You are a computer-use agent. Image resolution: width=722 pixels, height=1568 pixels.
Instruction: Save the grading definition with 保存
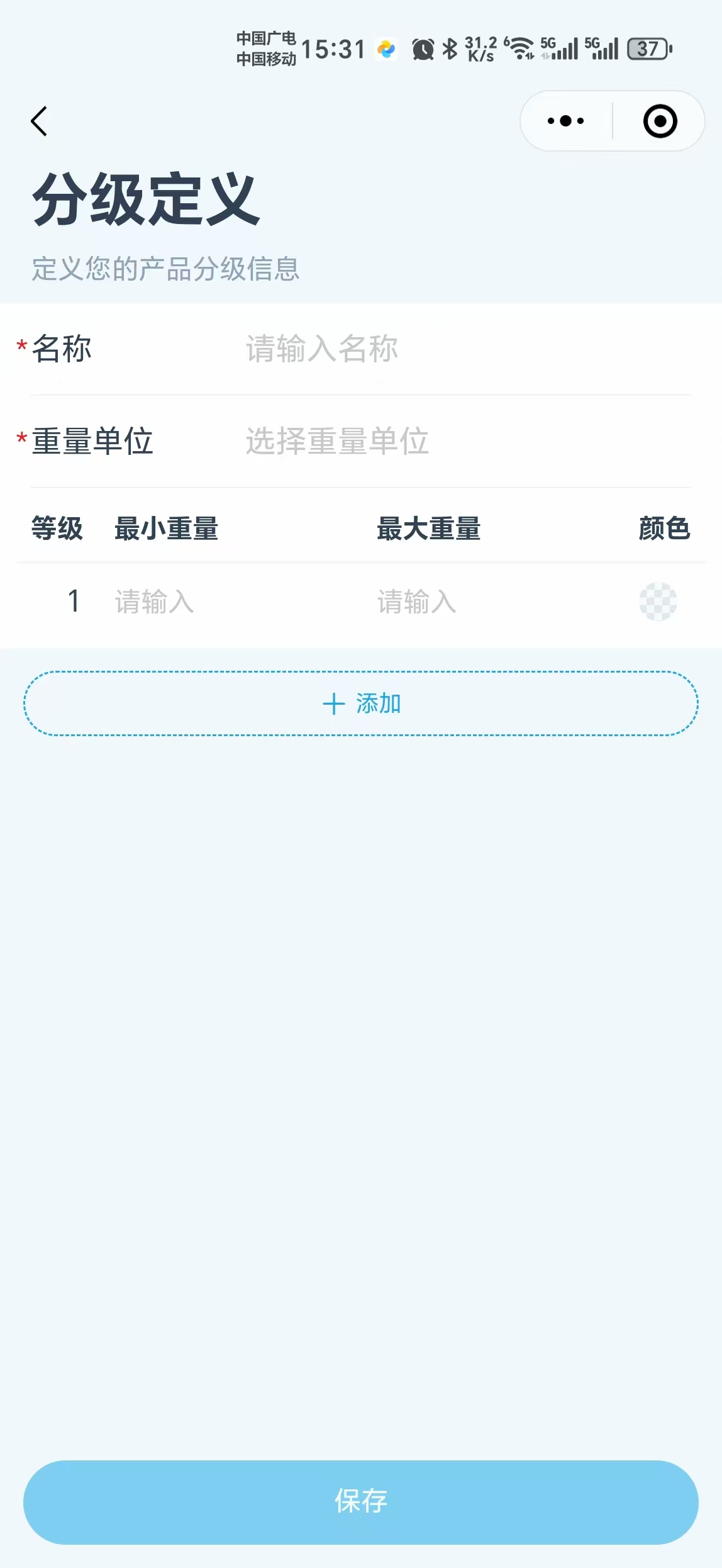click(x=361, y=1502)
